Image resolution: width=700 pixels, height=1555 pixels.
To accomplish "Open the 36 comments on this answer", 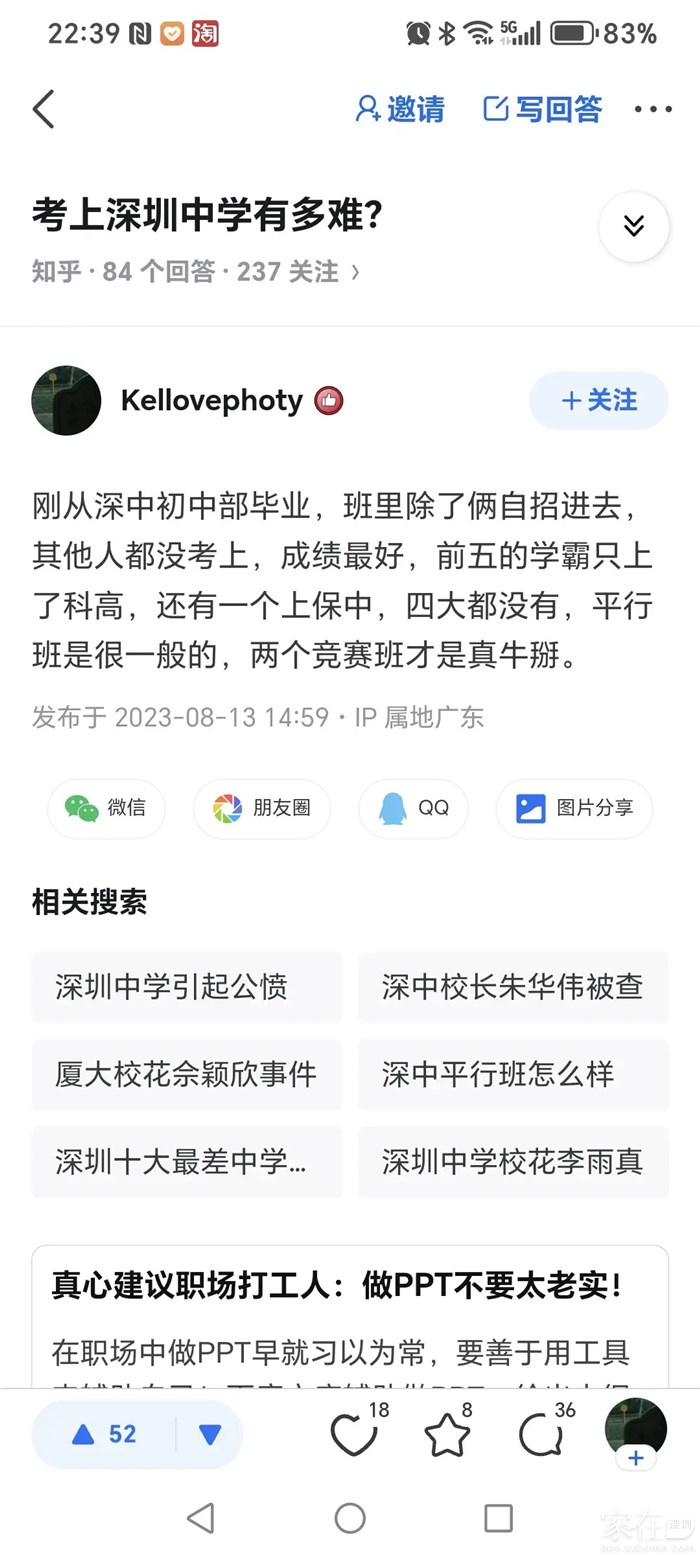I will point(541,1436).
